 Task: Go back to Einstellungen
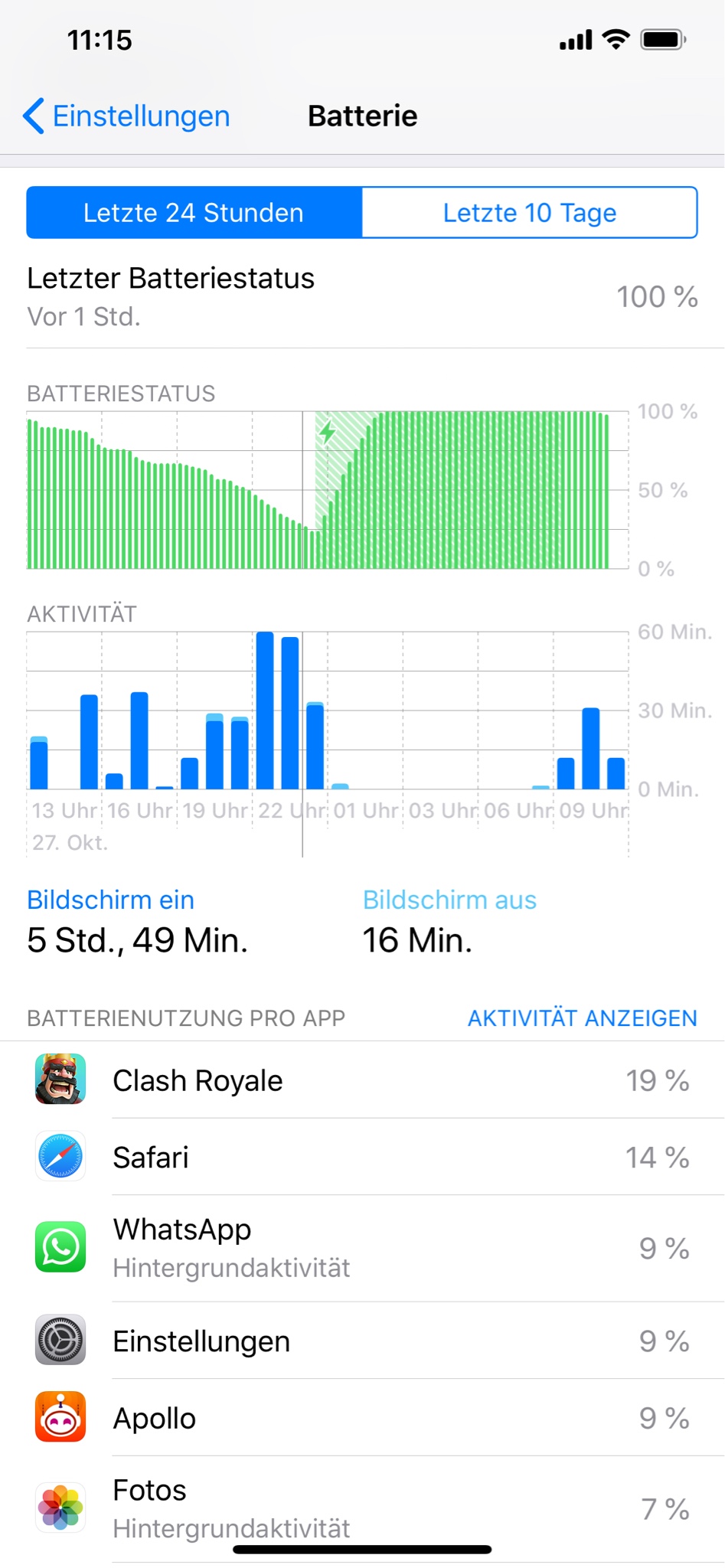pyautogui.click(x=127, y=116)
